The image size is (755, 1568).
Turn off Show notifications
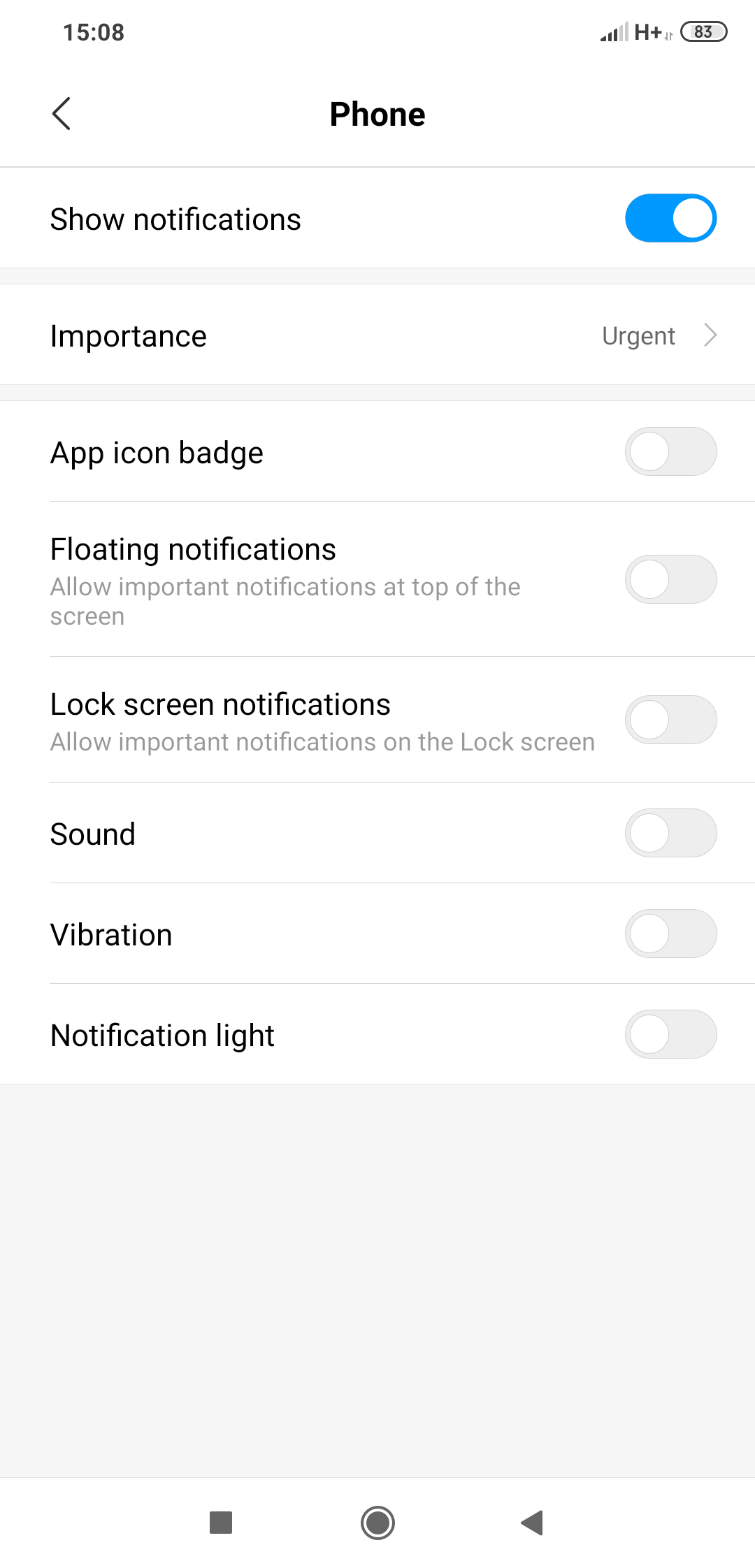point(670,218)
